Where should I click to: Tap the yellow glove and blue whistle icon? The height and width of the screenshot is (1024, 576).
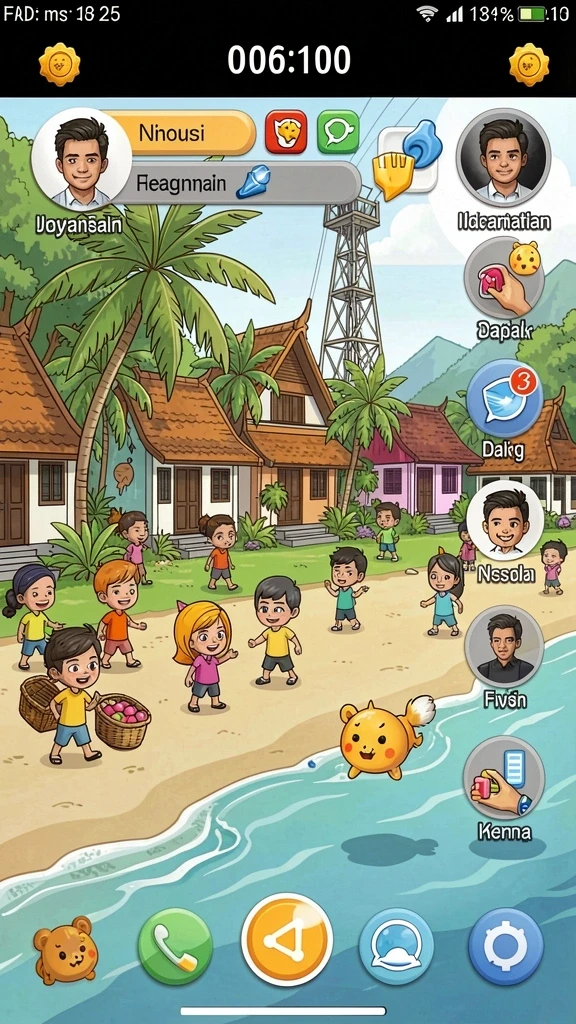pyautogui.click(x=406, y=160)
